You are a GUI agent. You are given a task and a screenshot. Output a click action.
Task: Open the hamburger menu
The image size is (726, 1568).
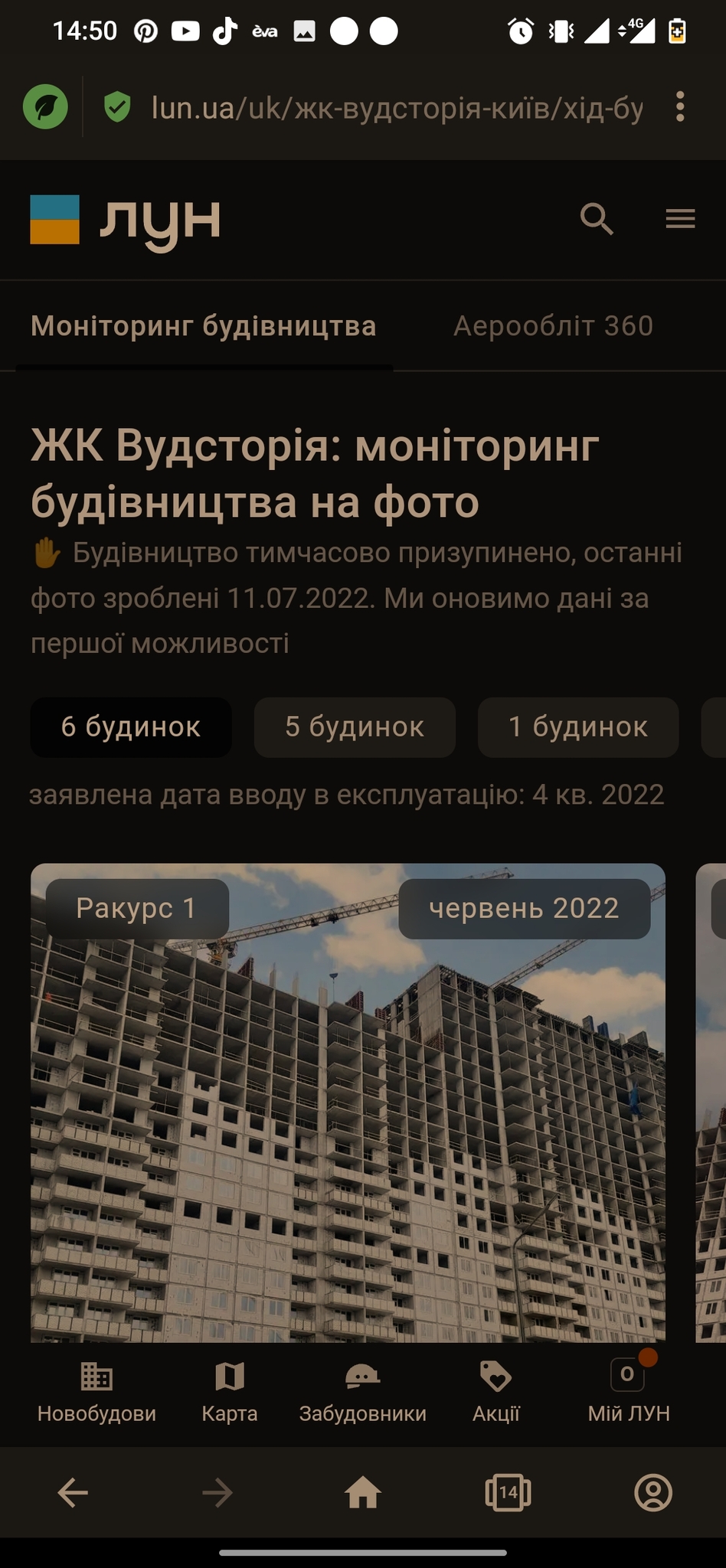(x=680, y=220)
